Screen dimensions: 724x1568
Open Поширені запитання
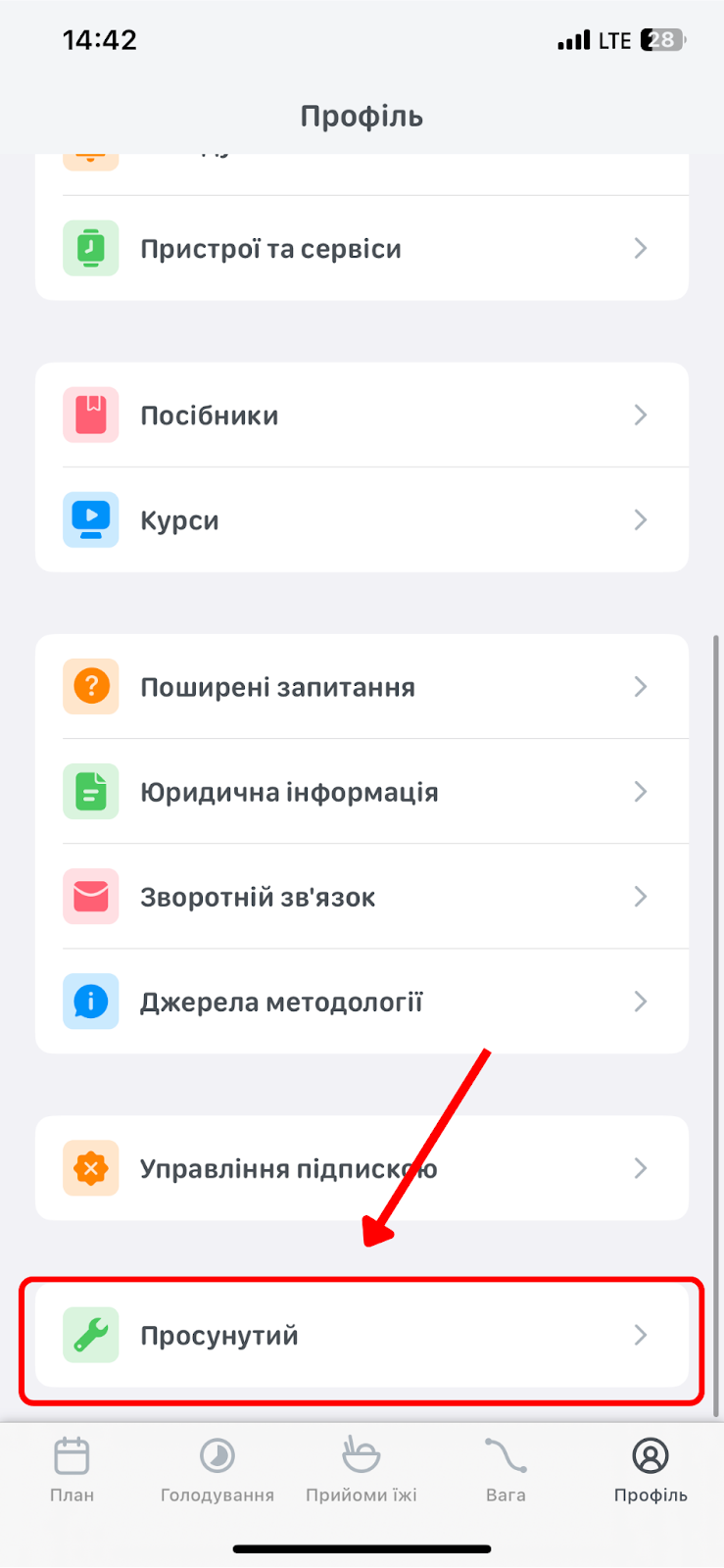tap(362, 686)
